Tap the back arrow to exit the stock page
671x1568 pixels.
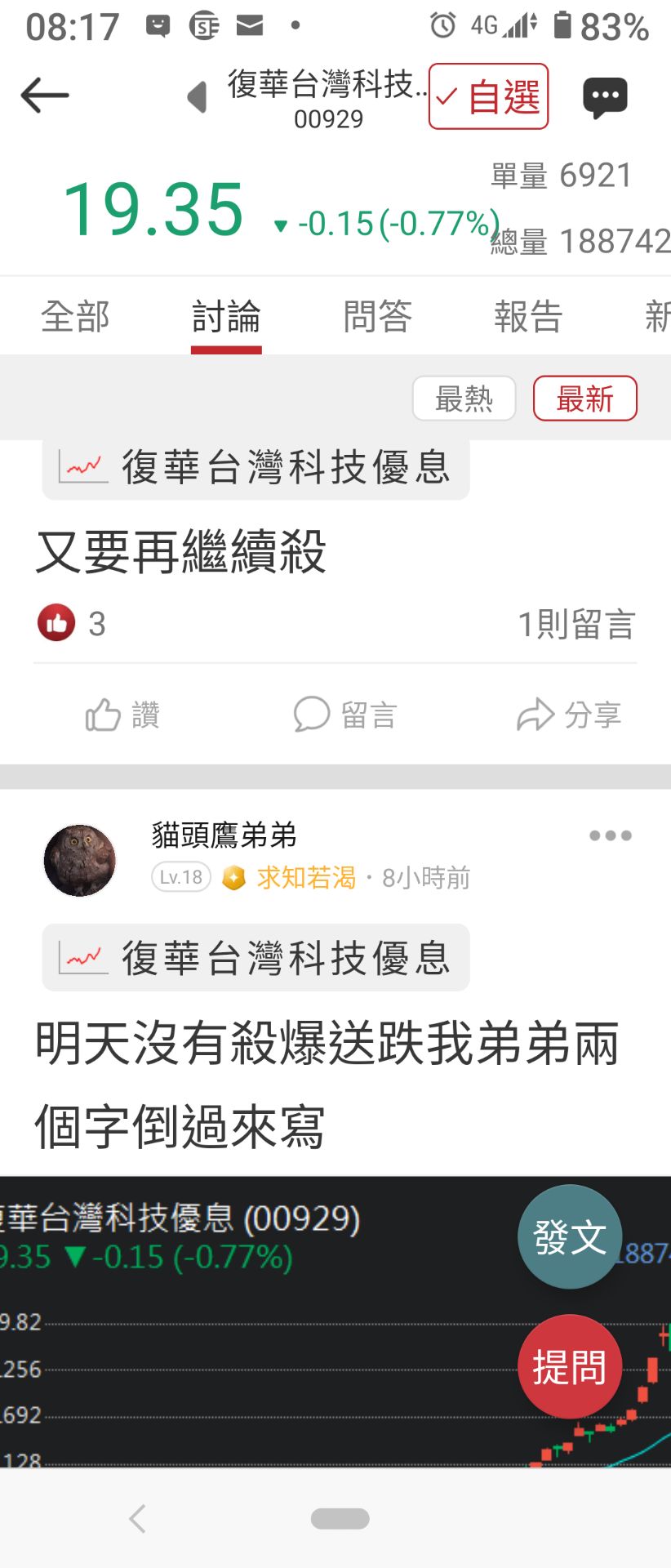(45, 94)
